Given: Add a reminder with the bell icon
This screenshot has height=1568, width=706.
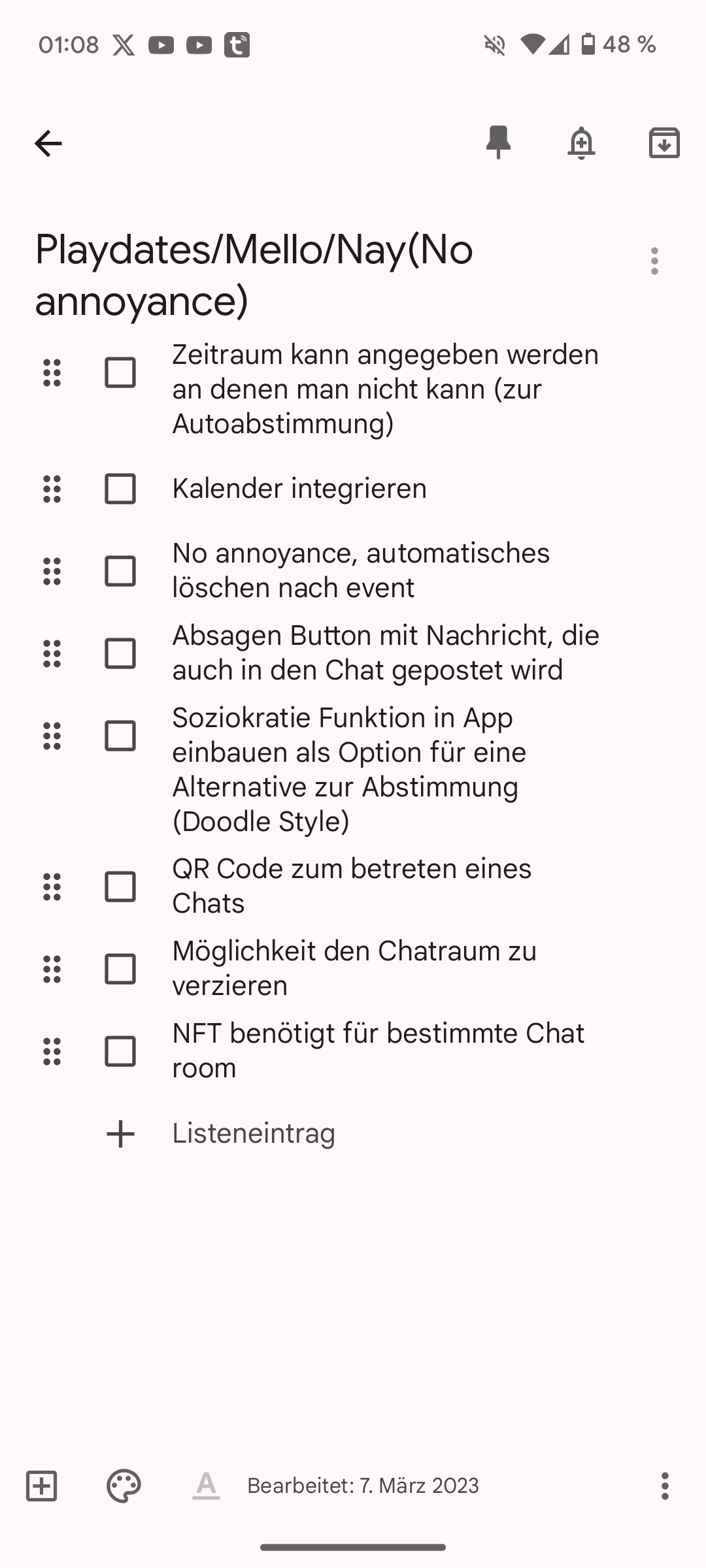Looking at the screenshot, I should (x=581, y=143).
